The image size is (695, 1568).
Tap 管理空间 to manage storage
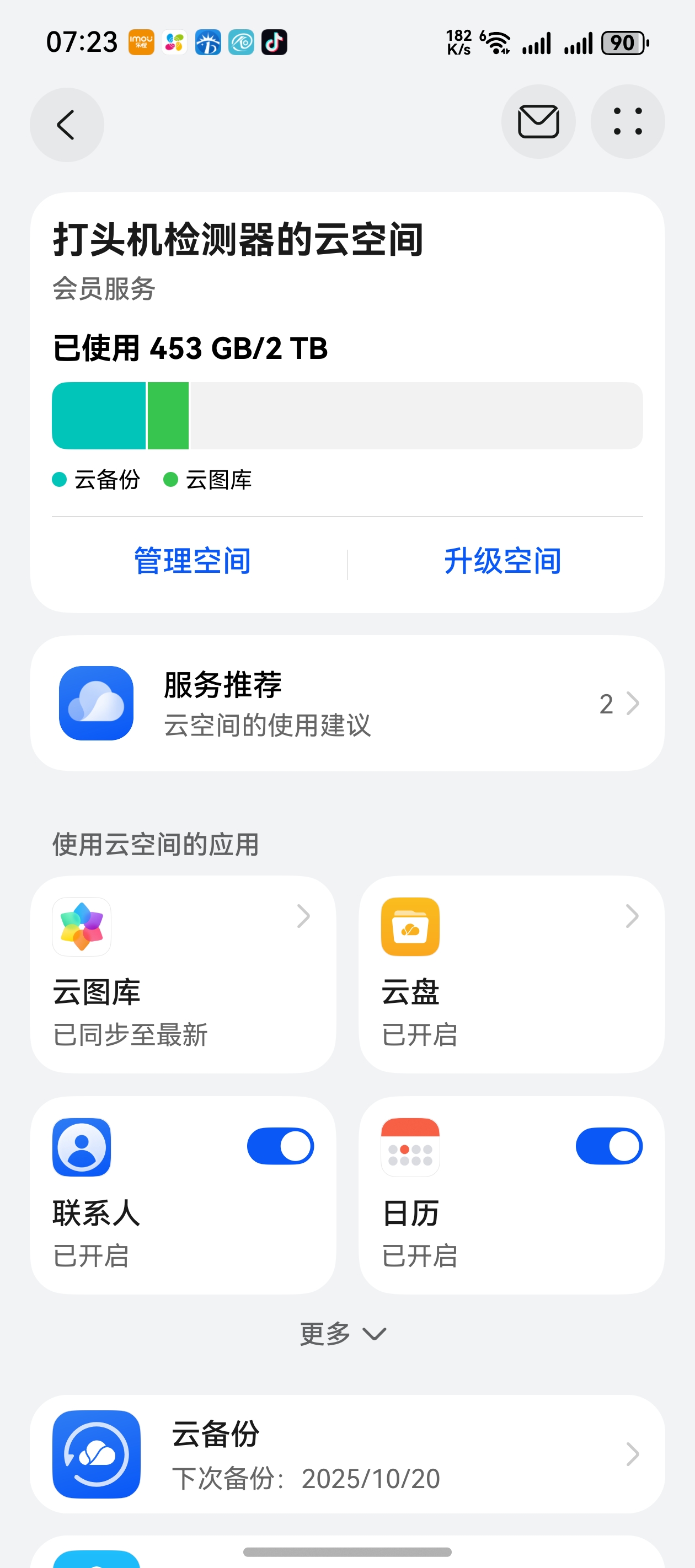[191, 561]
